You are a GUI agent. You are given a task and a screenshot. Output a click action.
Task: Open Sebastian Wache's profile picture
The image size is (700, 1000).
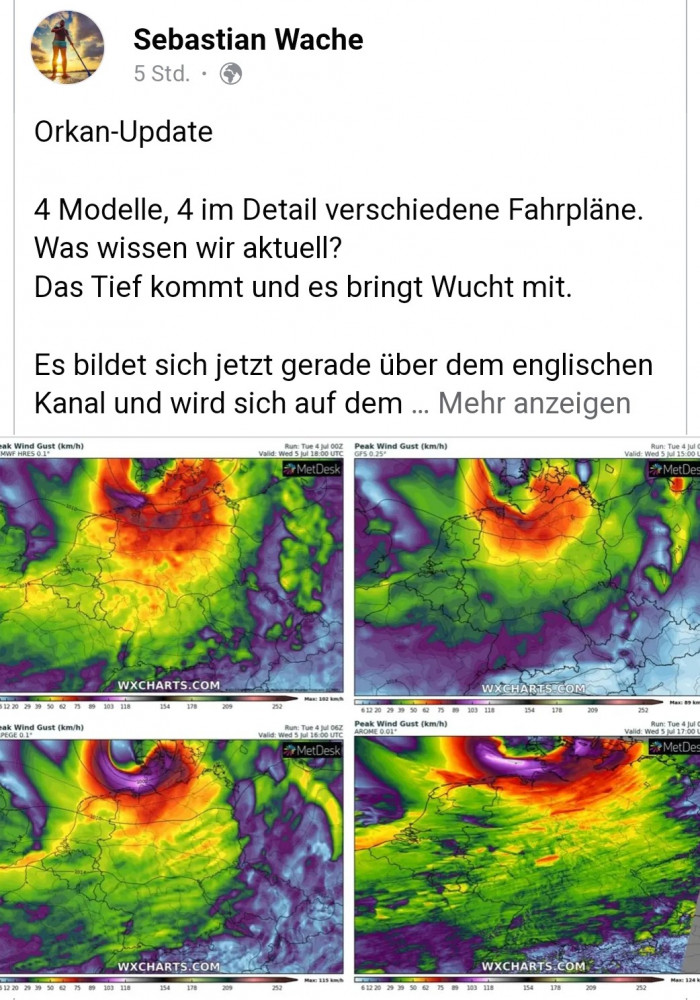click(68, 48)
